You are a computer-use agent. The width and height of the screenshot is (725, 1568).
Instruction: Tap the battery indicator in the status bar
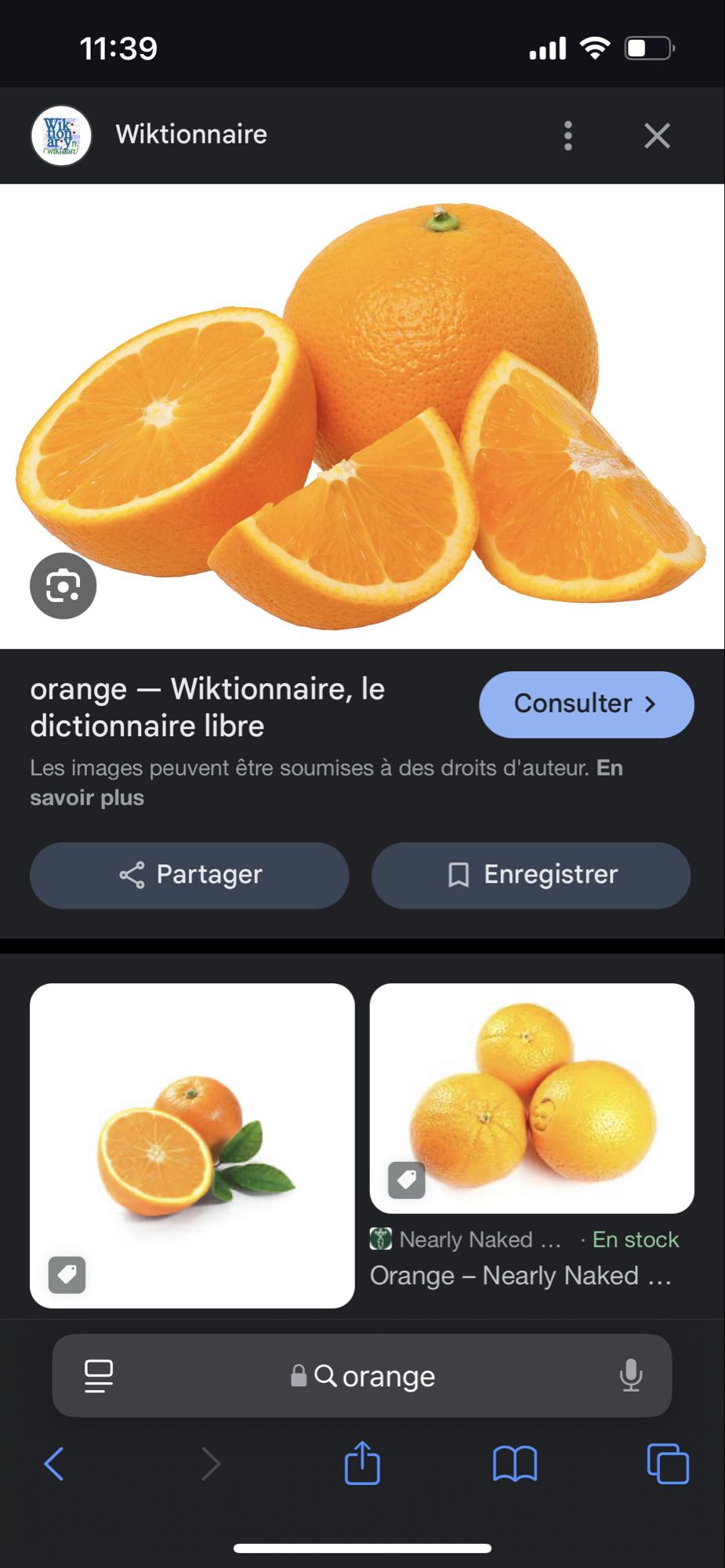(647, 47)
